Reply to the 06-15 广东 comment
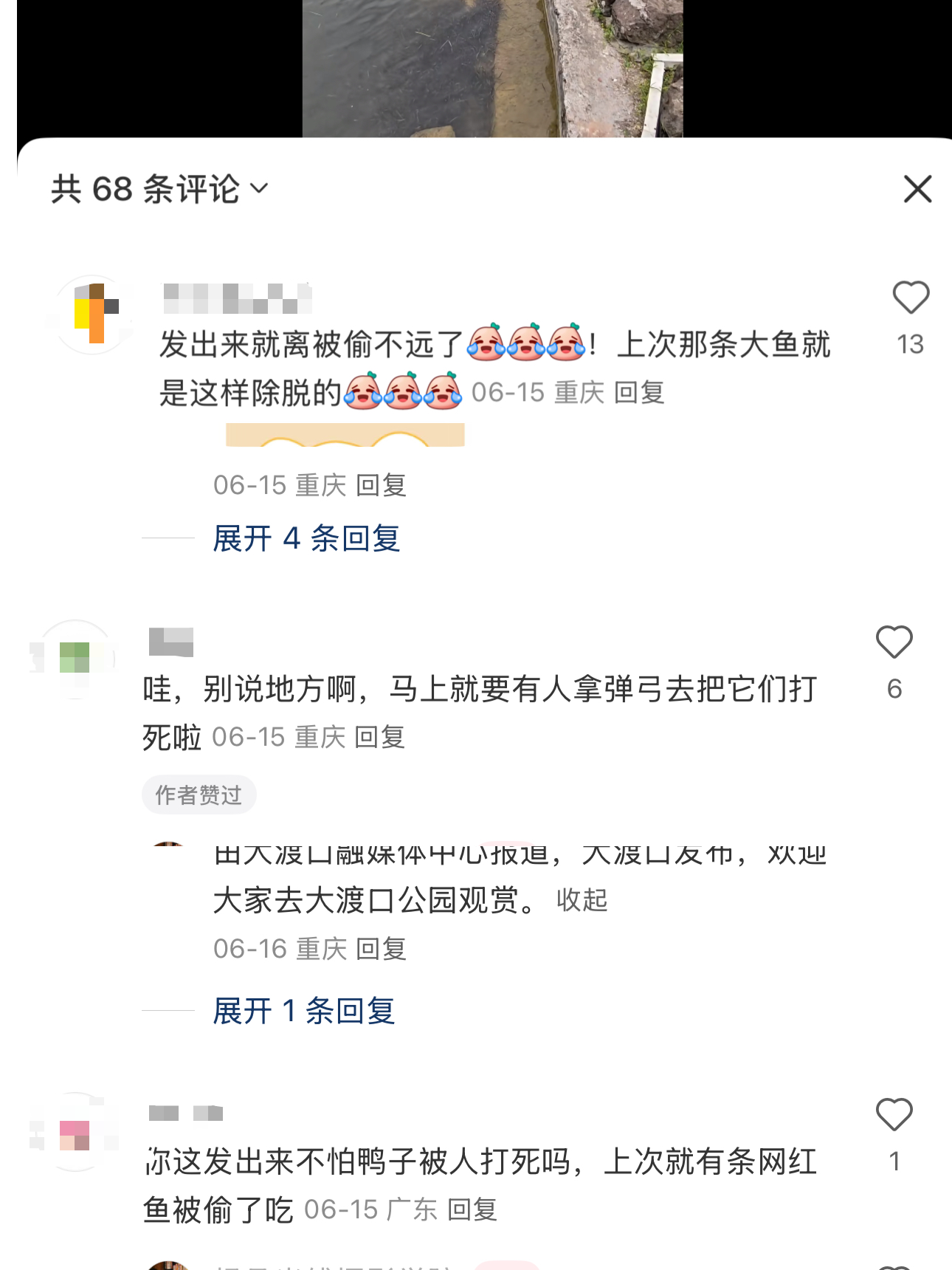Viewport: 952px width, 1270px height. [472, 1209]
